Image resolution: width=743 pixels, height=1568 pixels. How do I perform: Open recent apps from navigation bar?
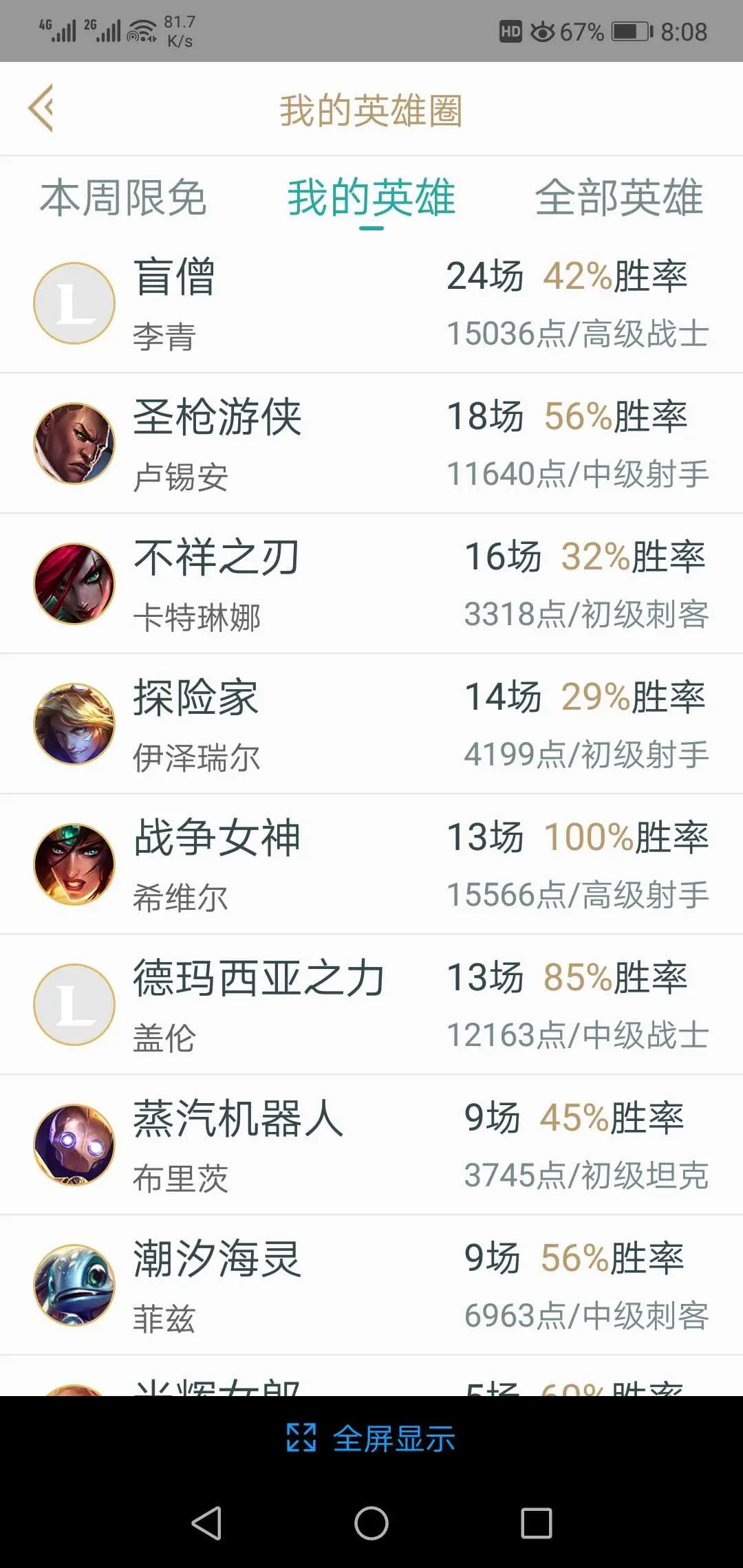coord(537,1523)
